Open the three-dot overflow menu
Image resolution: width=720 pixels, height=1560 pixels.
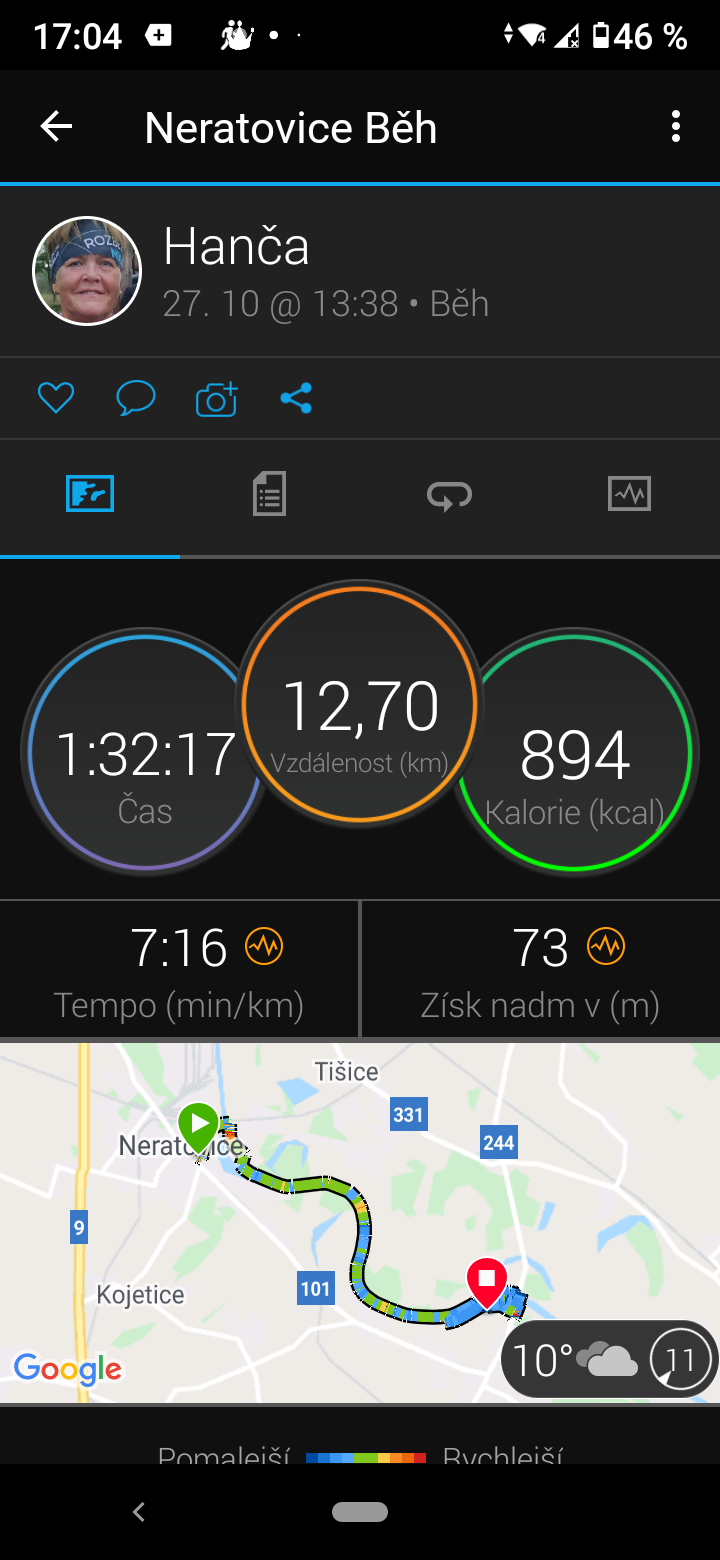[x=676, y=127]
